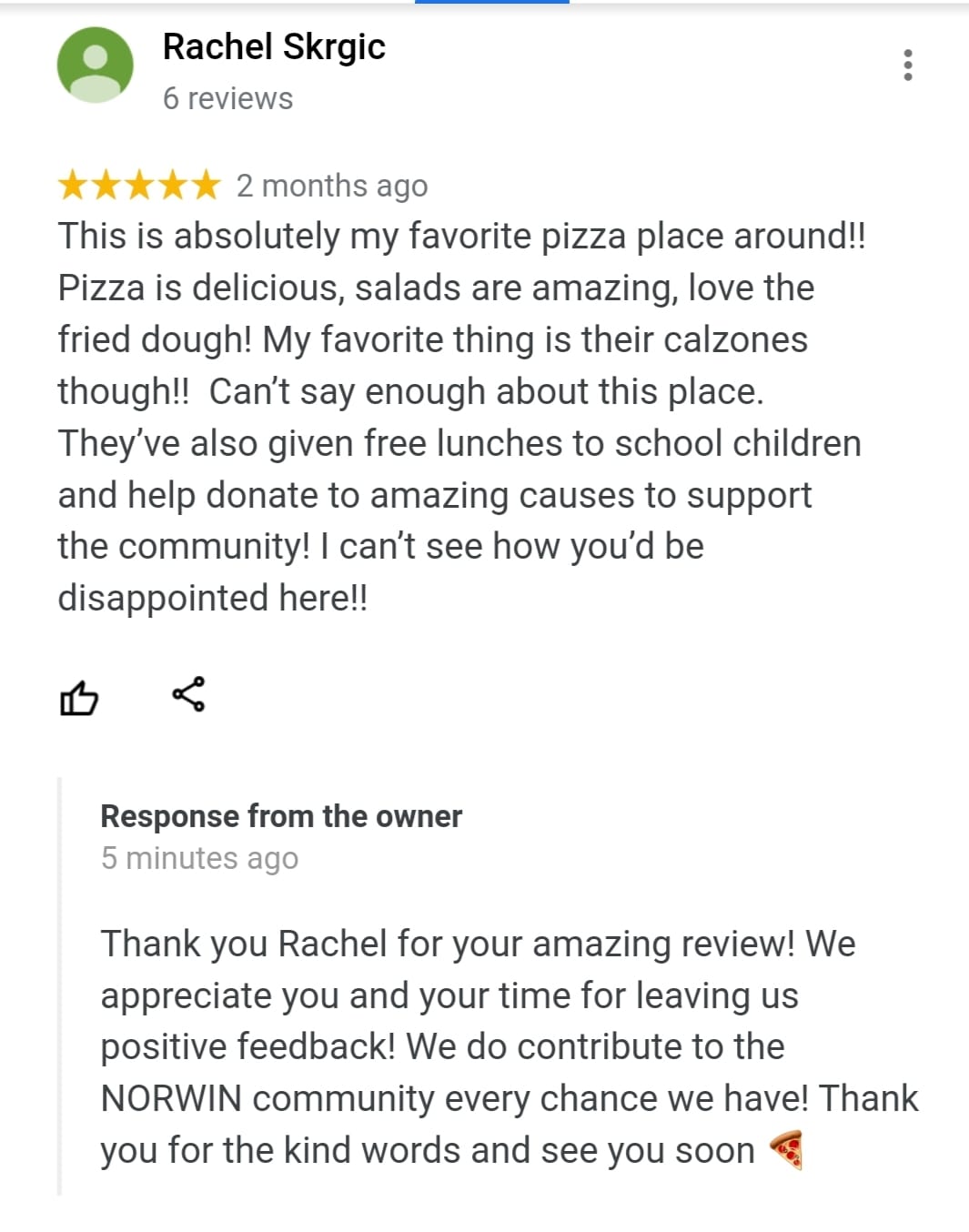Like Rachel Skrgic's review
Image resolution: width=969 pixels, height=1232 pixels.
coord(79,698)
